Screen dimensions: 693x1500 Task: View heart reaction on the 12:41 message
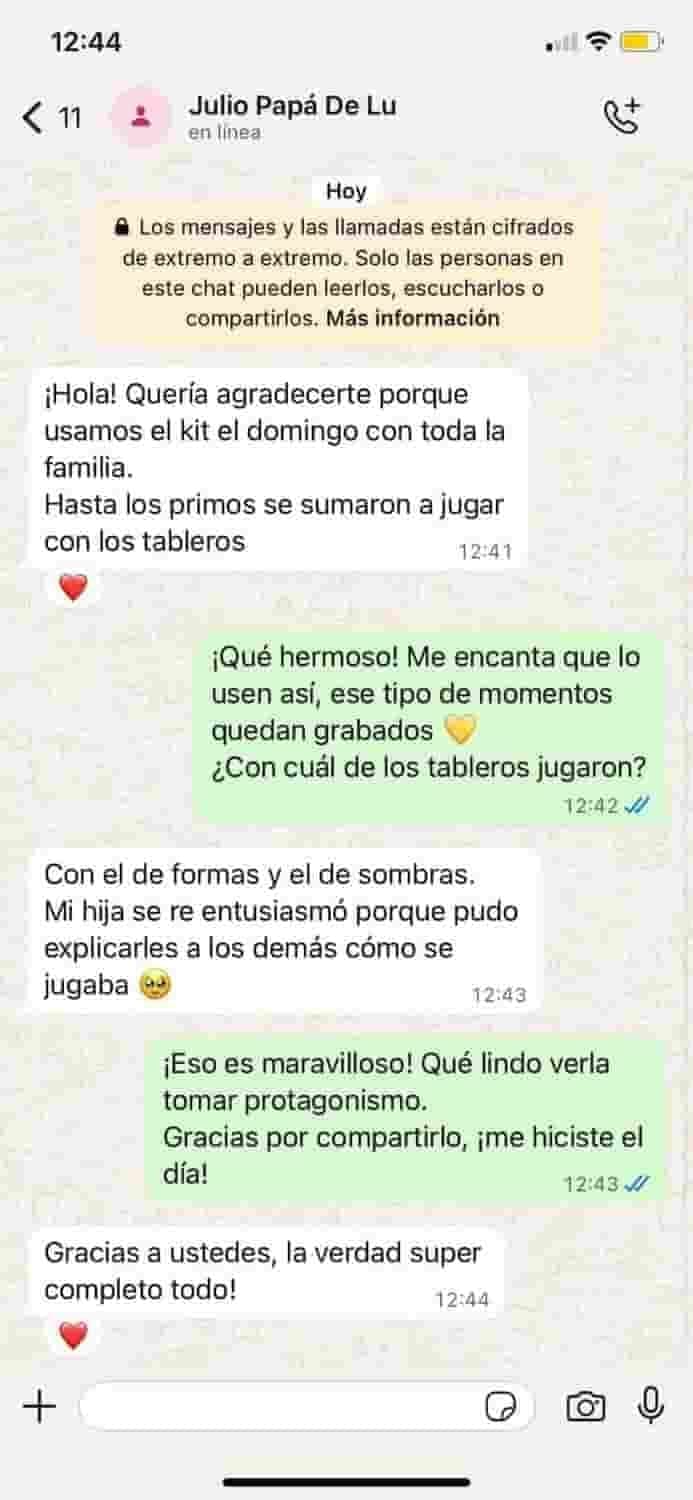pyautogui.click(x=73, y=589)
